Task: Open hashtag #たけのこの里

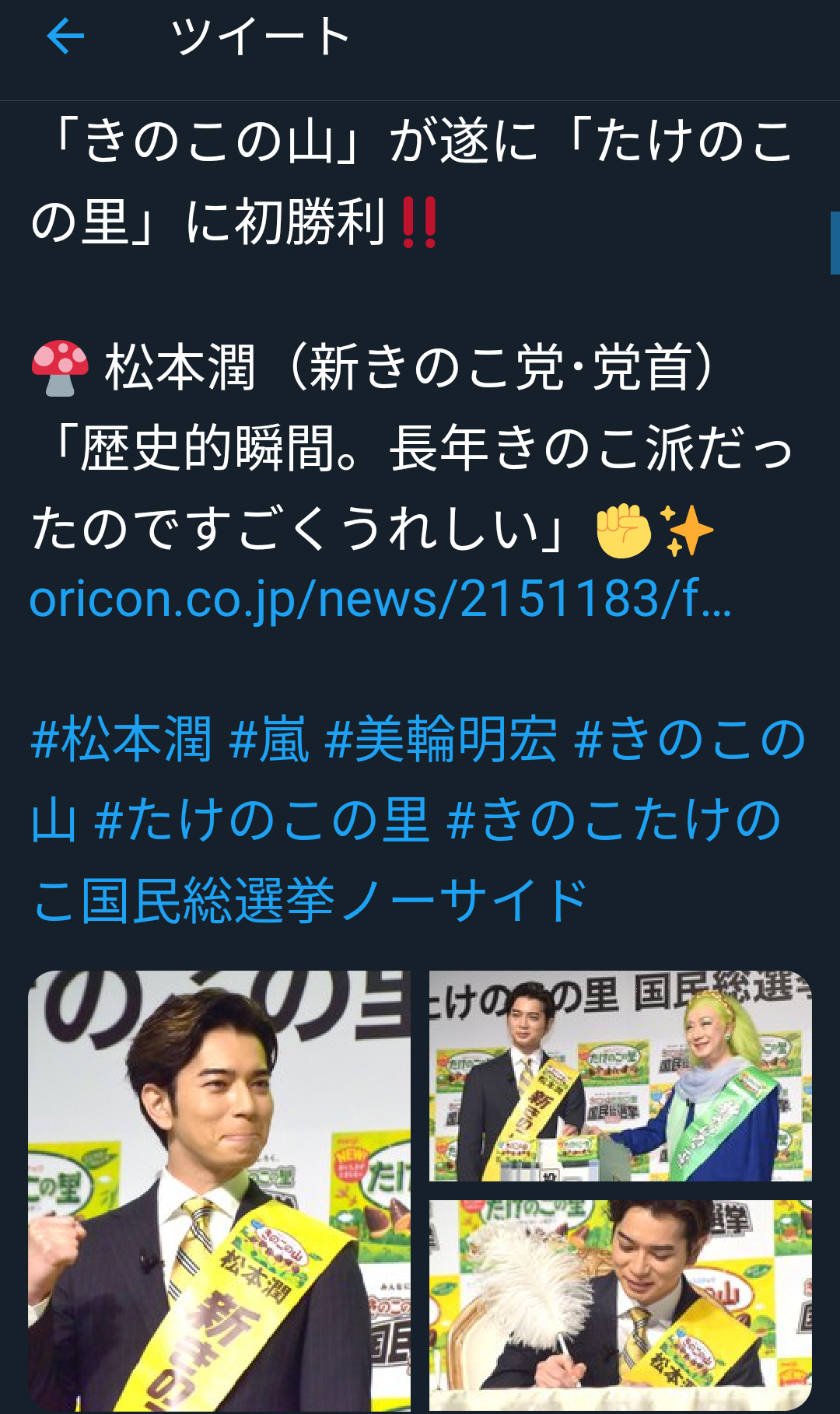Action: pyautogui.click(x=261, y=821)
